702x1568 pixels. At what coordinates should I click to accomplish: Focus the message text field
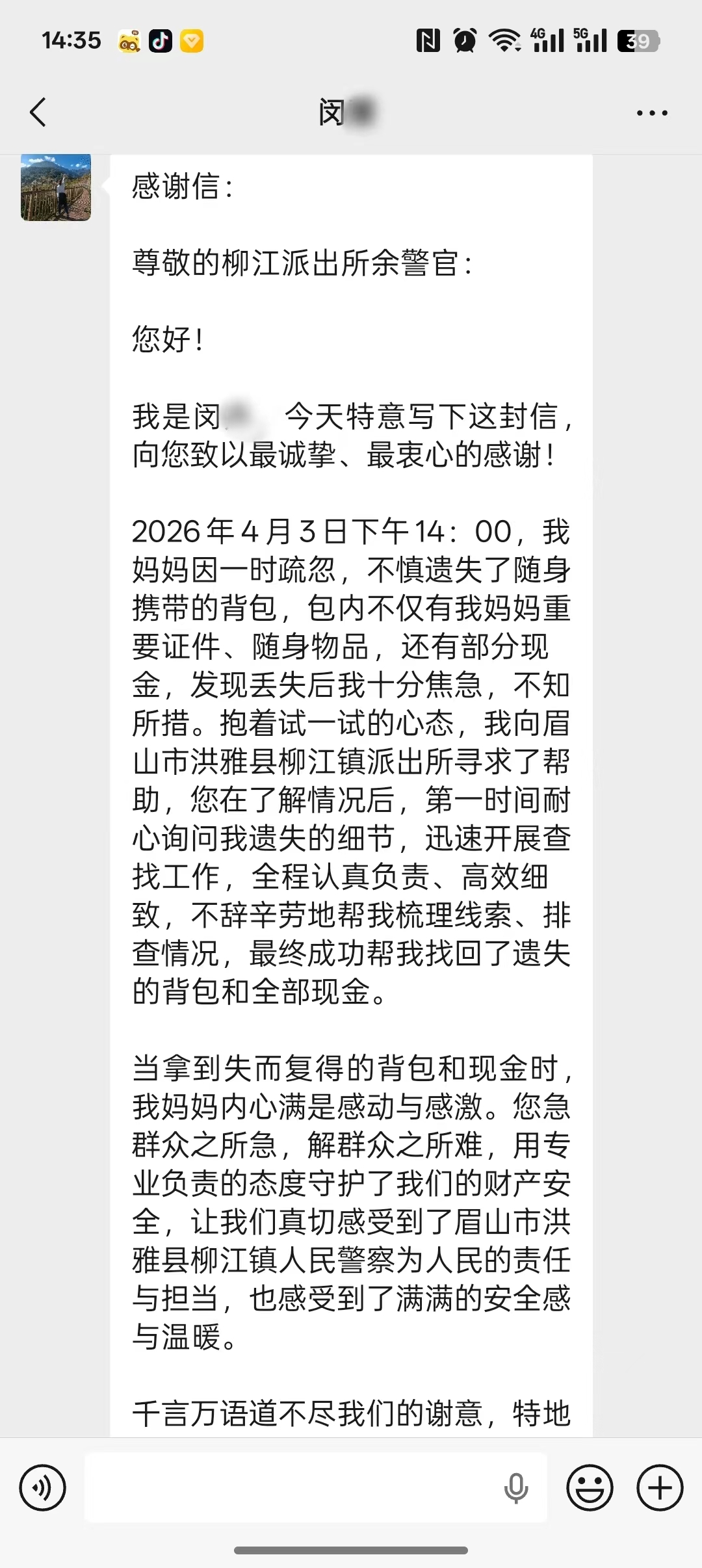point(292,1487)
